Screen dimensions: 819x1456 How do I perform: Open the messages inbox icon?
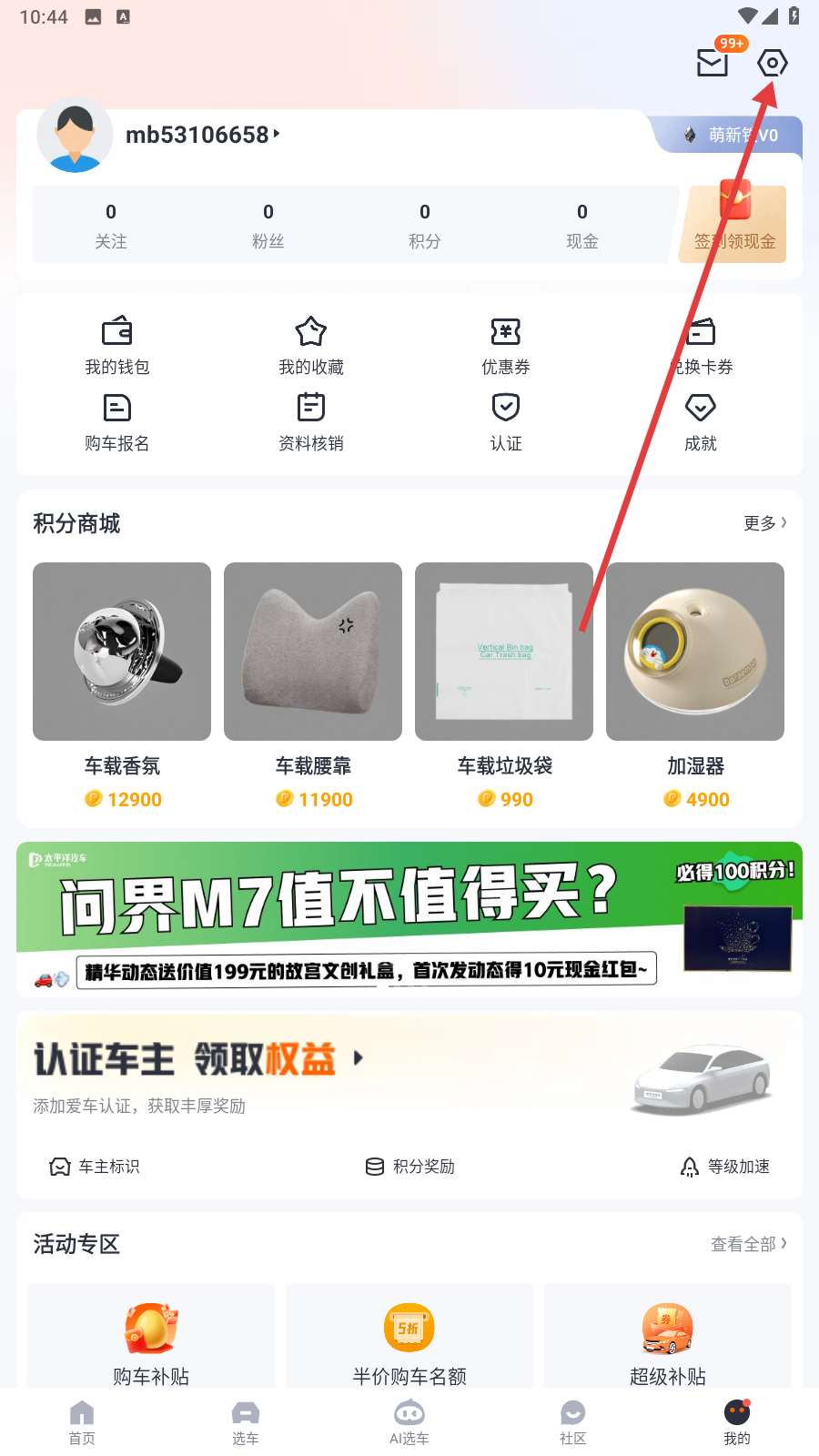pyautogui.click(x=713, y=62)
